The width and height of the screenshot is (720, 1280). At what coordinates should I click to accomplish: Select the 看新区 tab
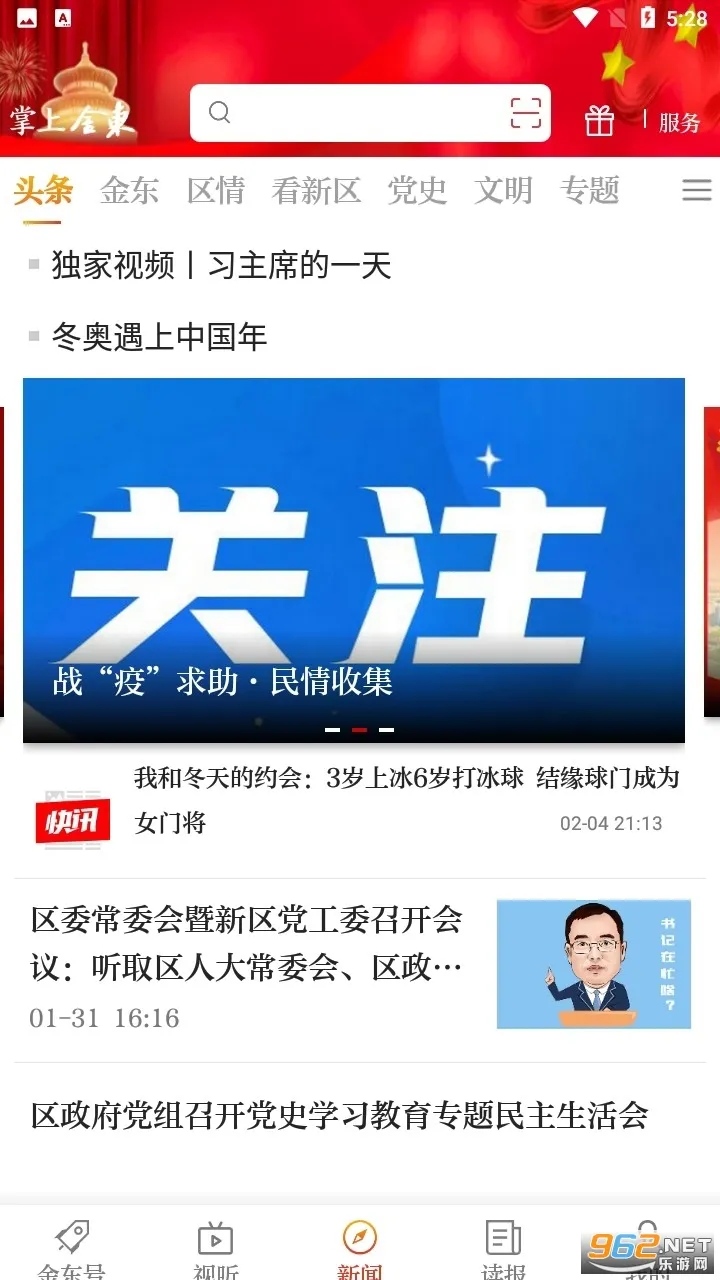pyautogui.click(x=316, y=191)
